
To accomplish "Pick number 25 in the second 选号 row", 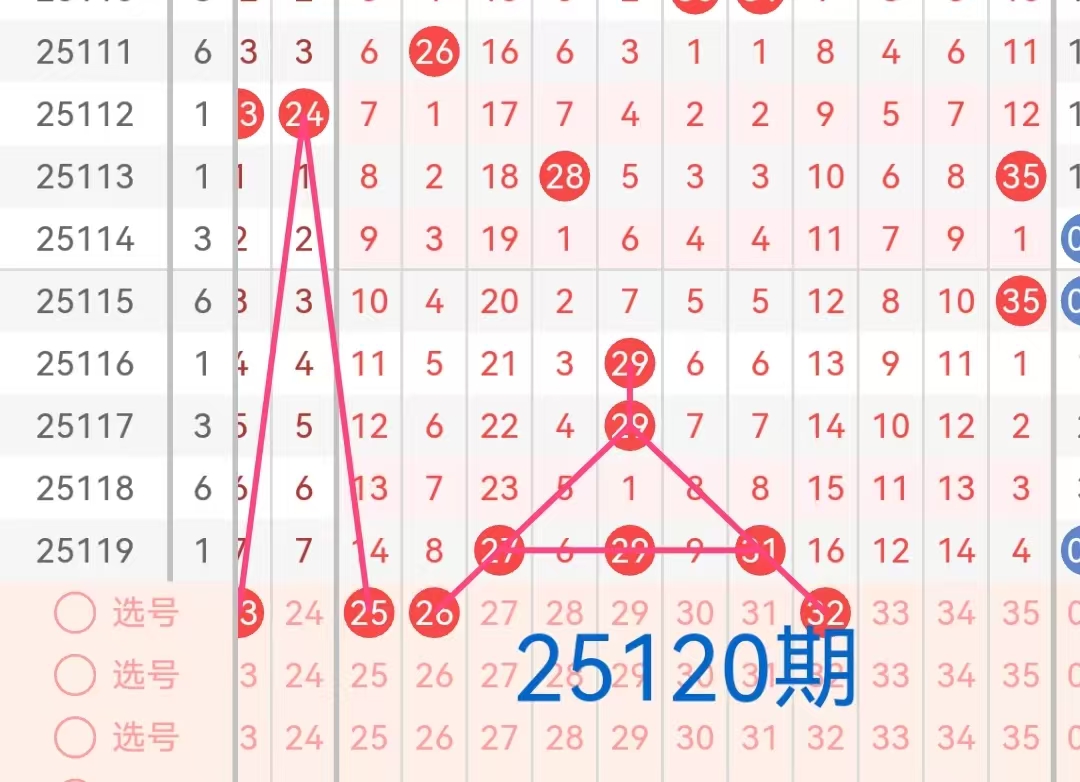I will pyautogui.click(x=370, y=676).
